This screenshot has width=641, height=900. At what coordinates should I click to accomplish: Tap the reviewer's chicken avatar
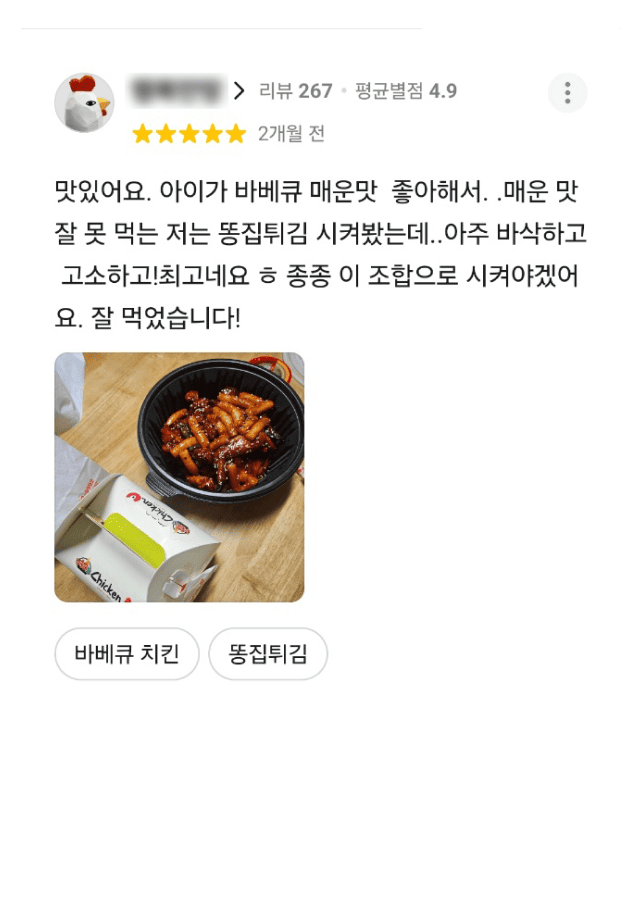point(84,102)
